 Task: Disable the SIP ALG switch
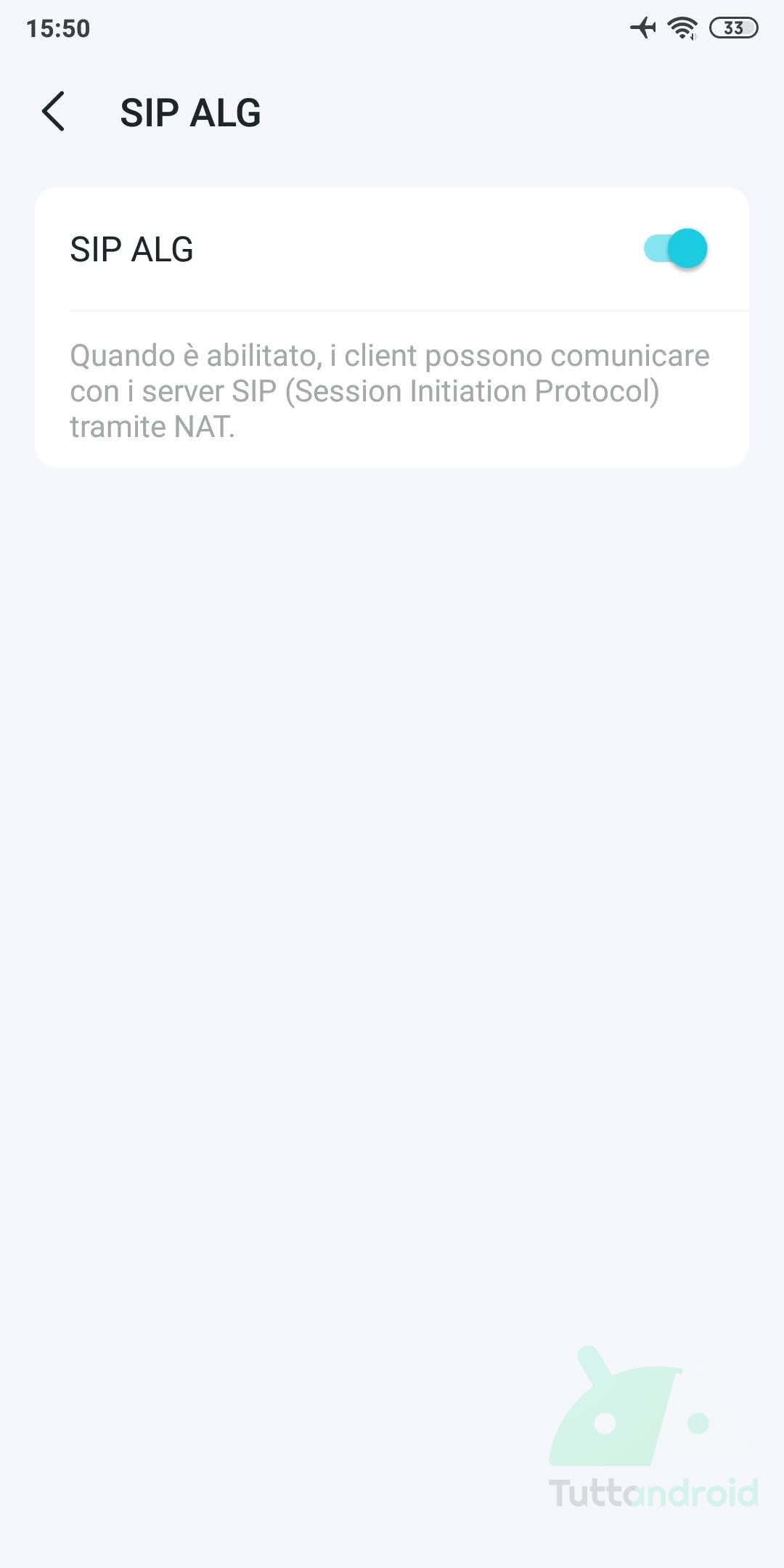(x=675, y=249)
